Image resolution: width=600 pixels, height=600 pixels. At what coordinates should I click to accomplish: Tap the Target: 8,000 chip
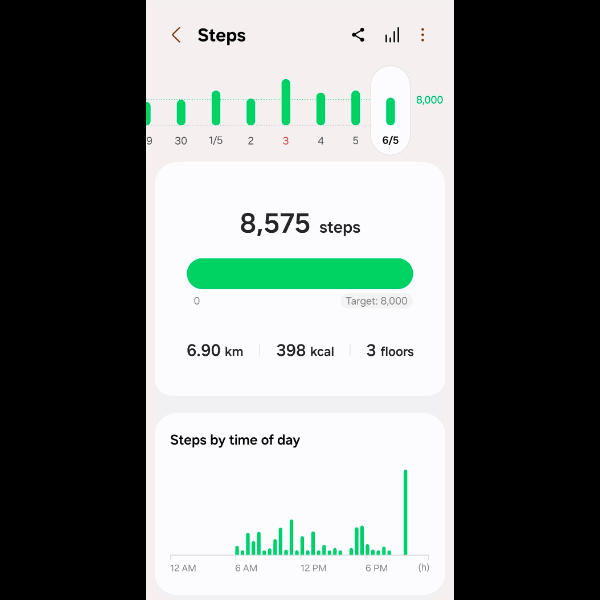(x=377, y=301)
